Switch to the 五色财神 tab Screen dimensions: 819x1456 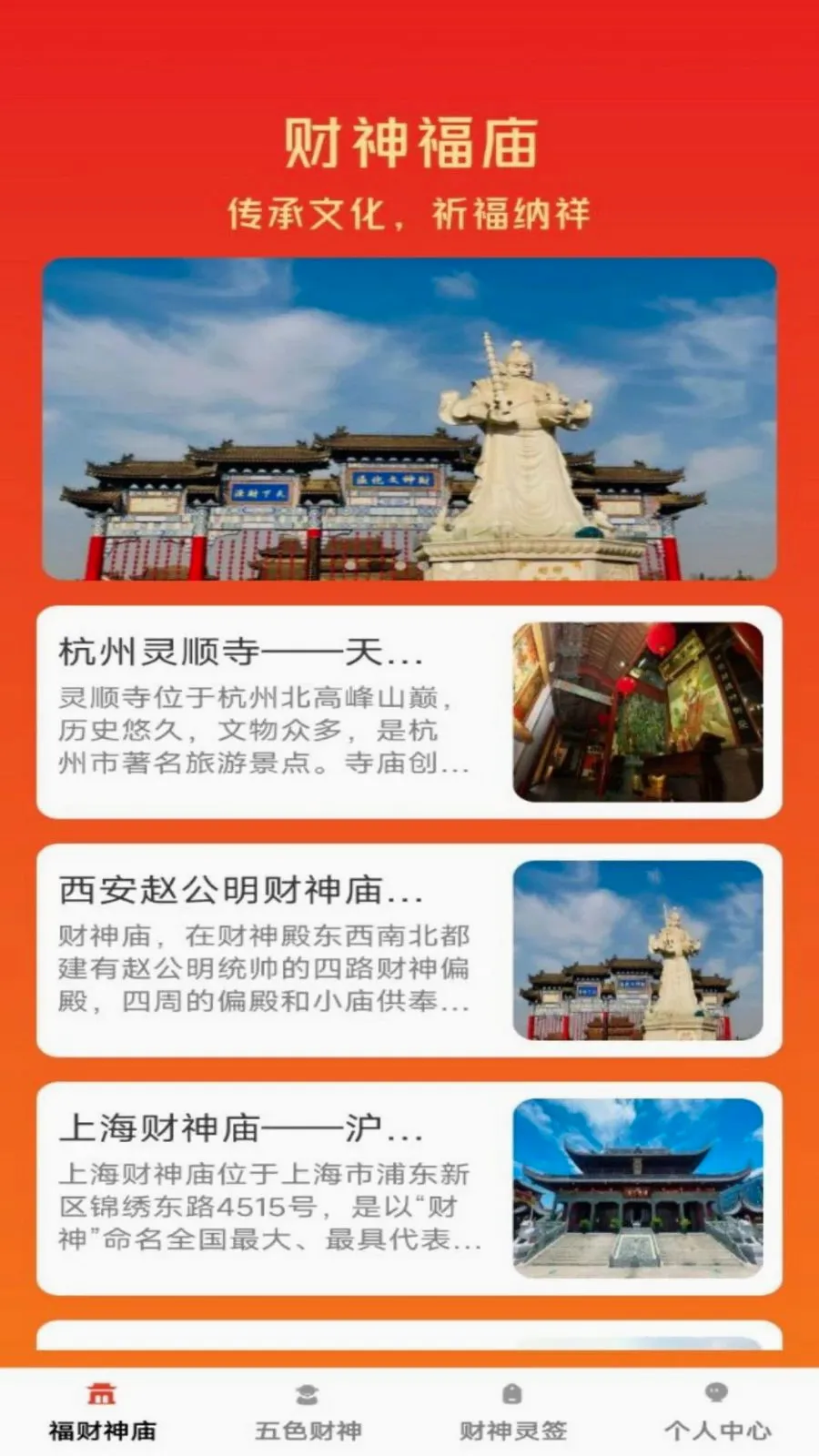click(x=308, y=1412)
